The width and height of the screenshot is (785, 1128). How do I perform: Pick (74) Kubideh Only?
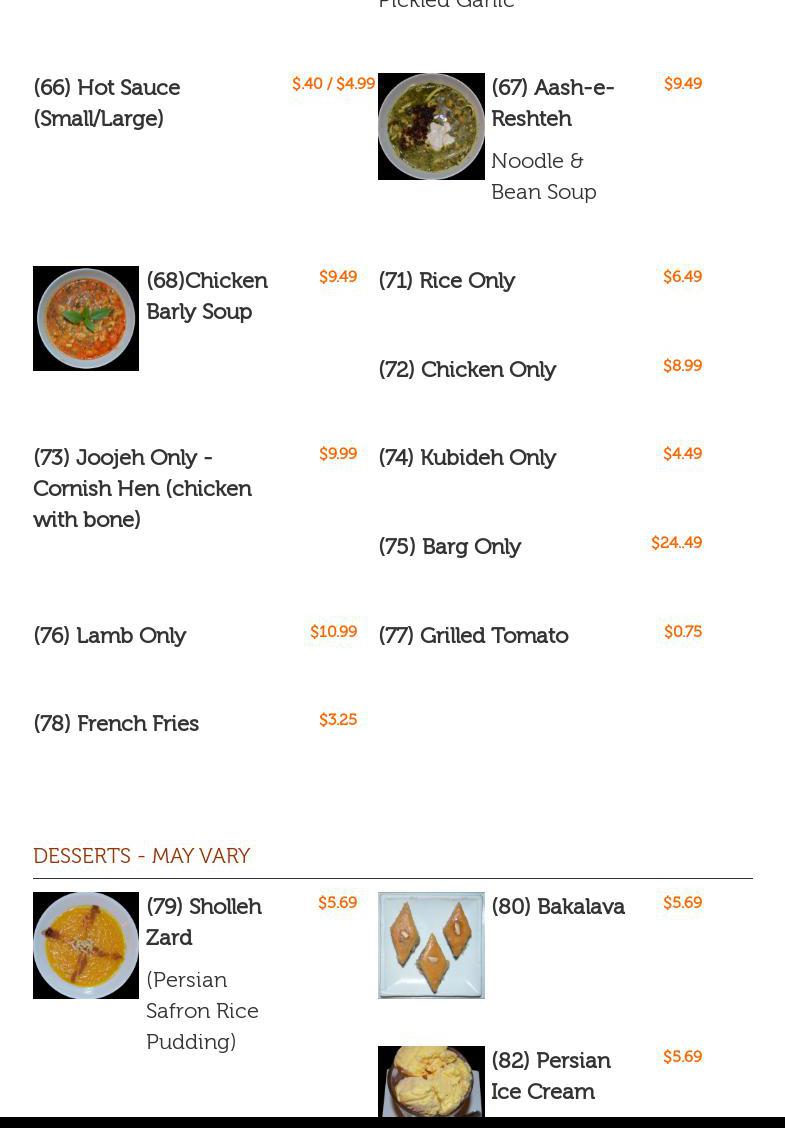(467, 457)
